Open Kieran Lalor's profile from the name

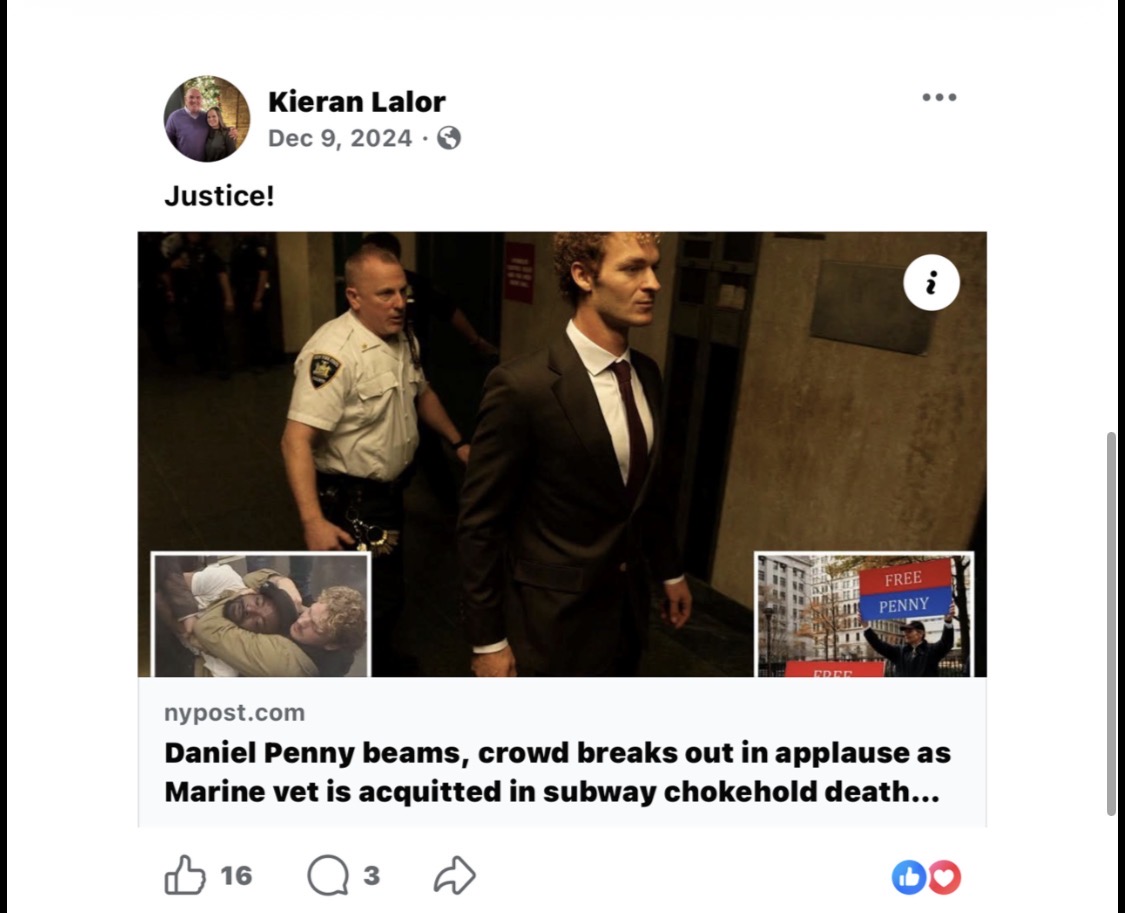[x=356, y=102]
